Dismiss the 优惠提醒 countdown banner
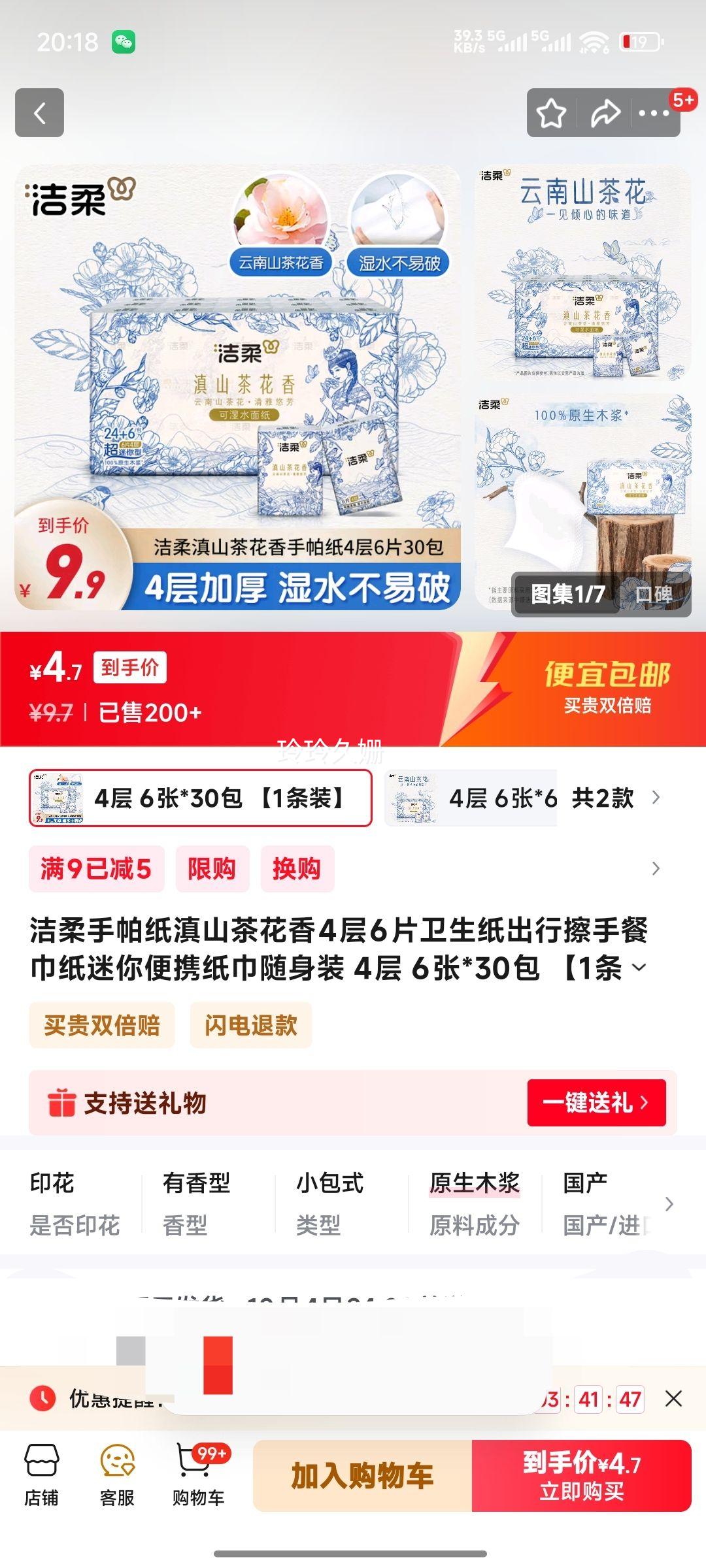 tap(673, 1399)
